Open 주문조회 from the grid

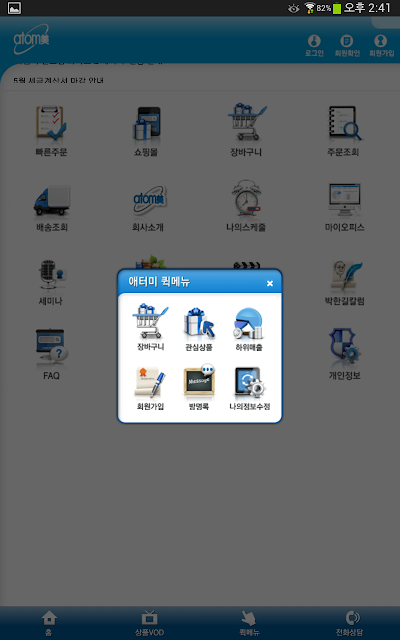point(343,131)
